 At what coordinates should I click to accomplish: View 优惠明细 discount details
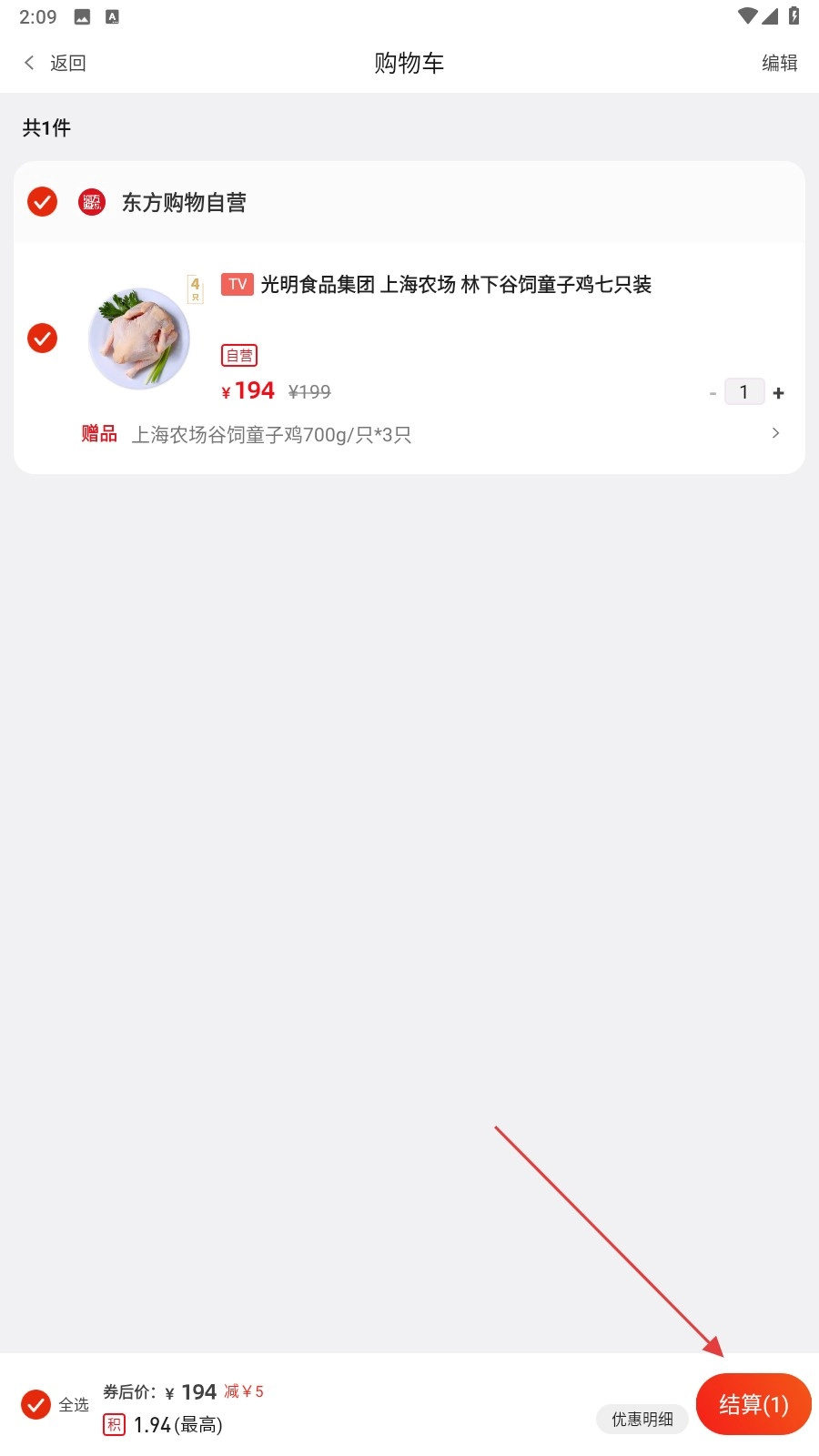click(642, 1419)
